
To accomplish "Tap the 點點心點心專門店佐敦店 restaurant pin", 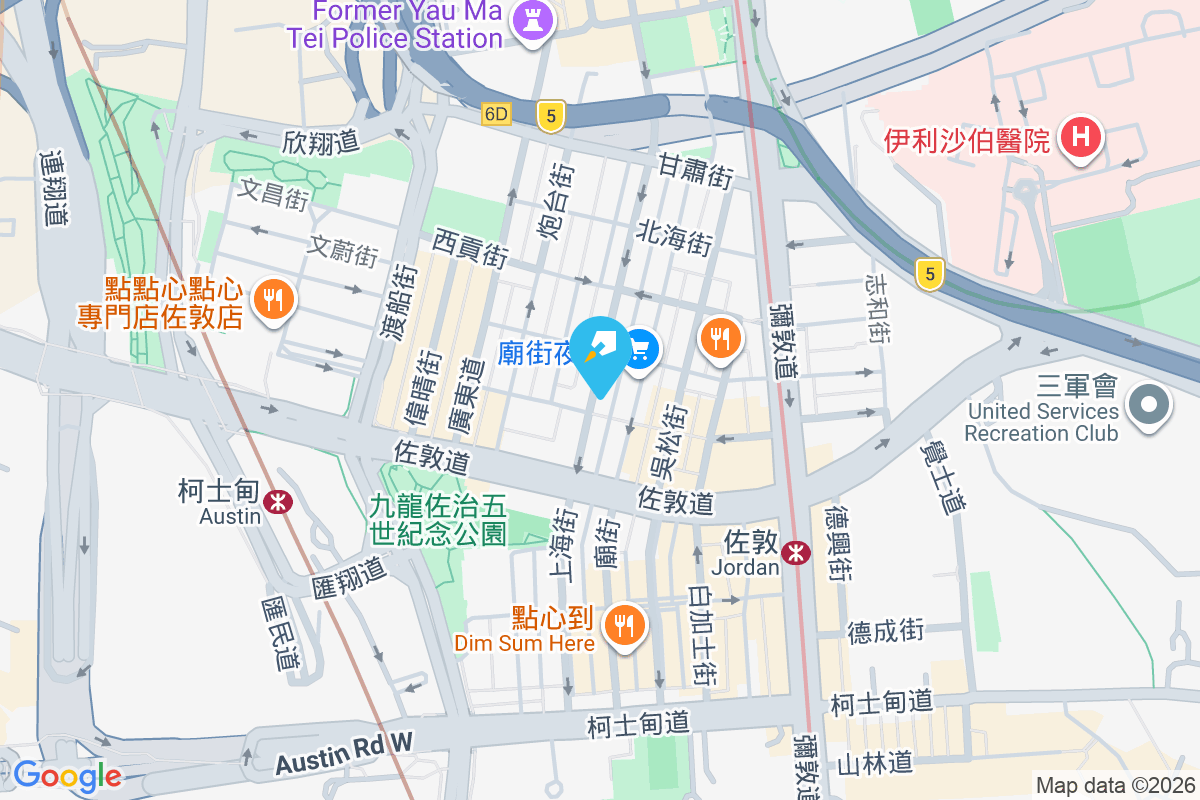I will coord(271,299).
